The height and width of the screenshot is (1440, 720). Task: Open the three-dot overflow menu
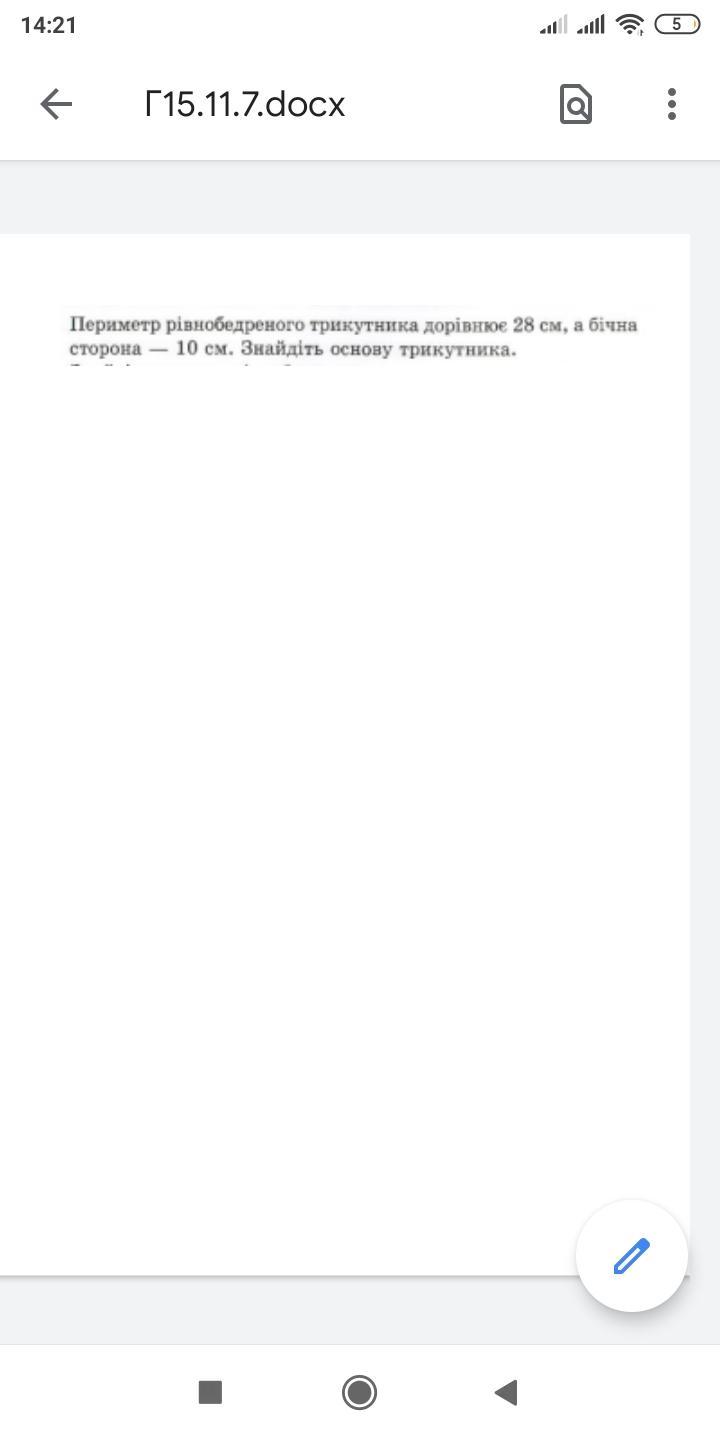672,104
